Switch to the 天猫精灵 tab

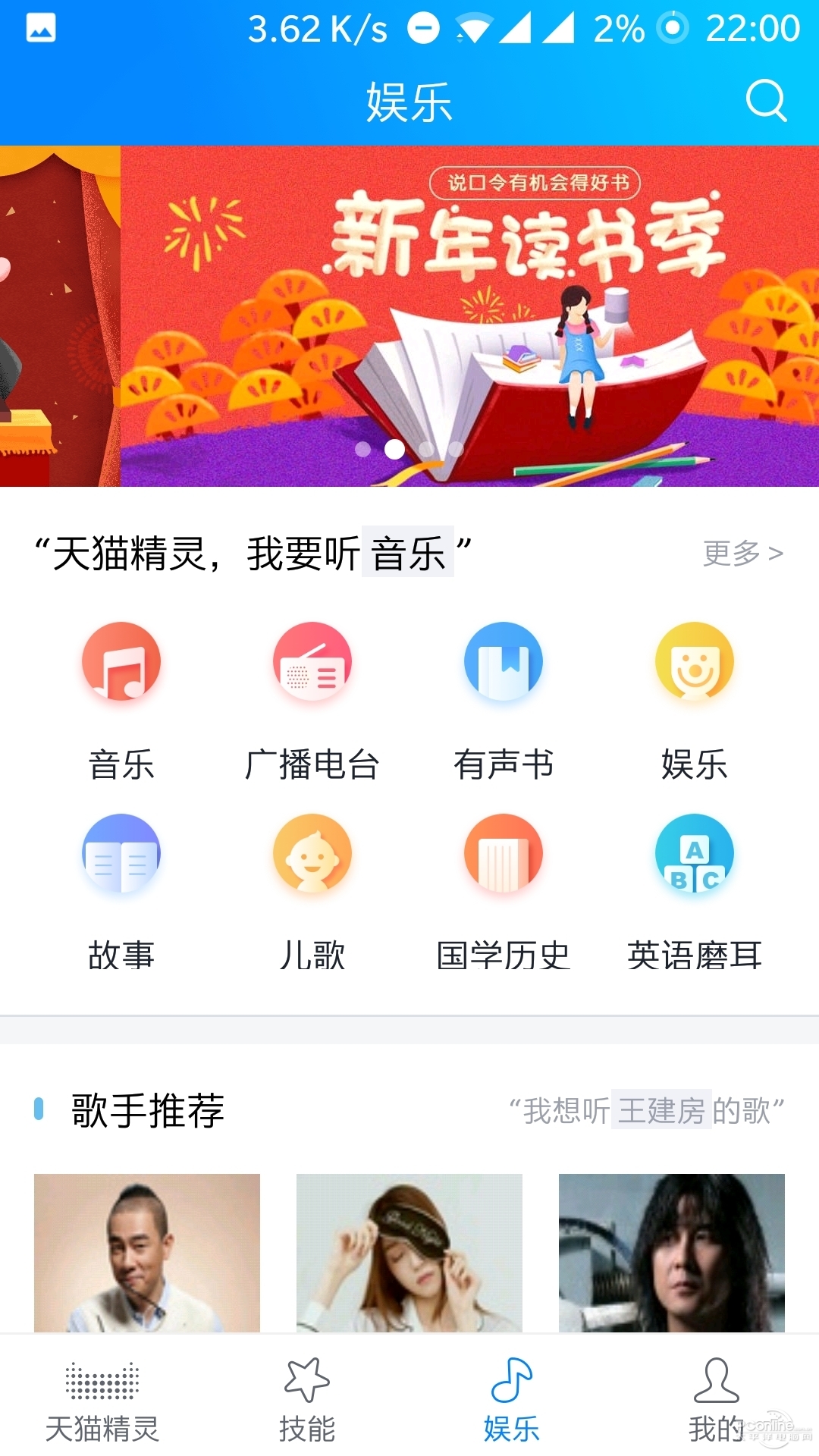(x=102, y=1401)
